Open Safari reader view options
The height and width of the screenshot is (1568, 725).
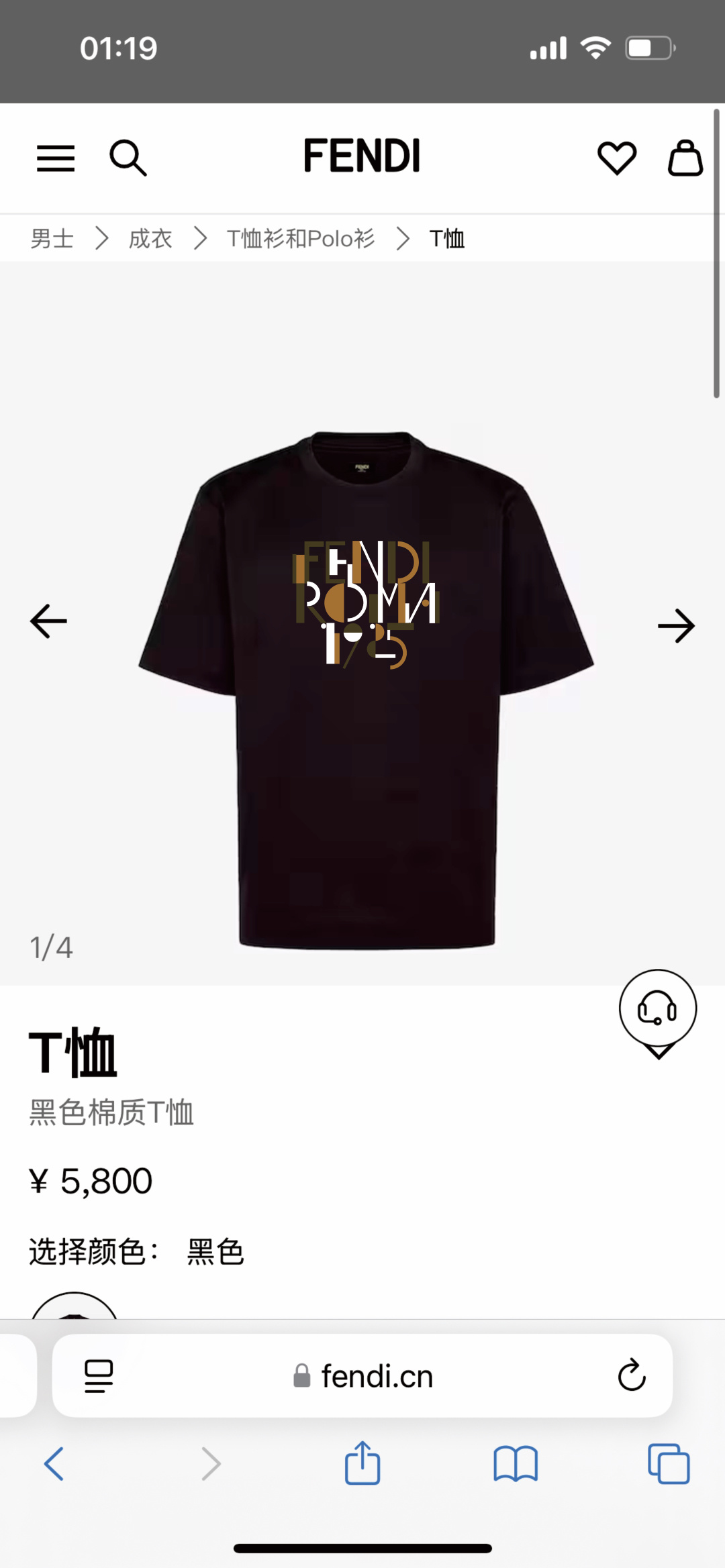point(99,1376)
